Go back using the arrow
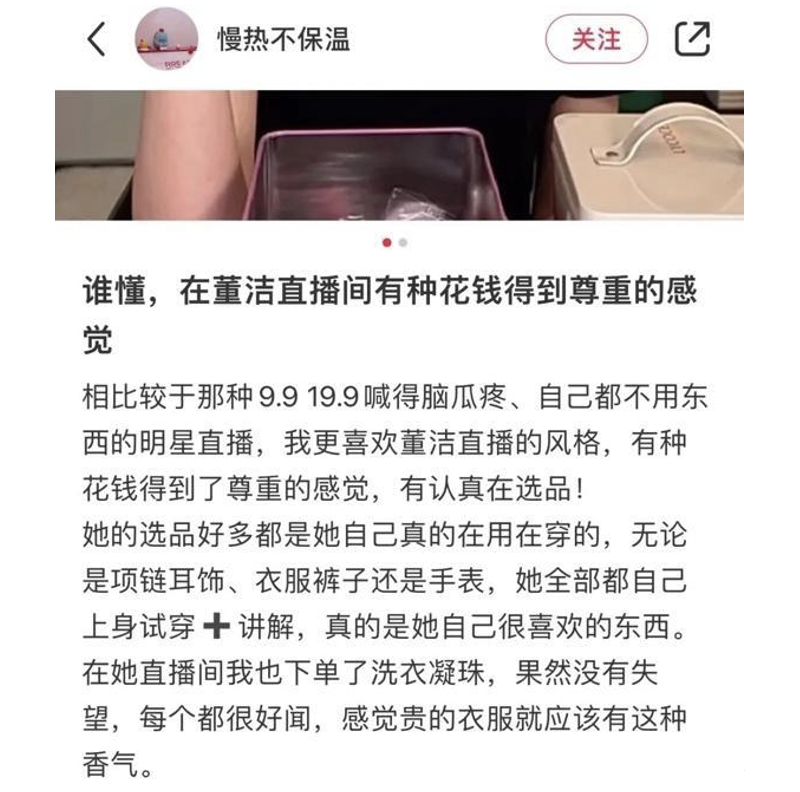Image resolution: width=800 pixels, height=792 pixels. pyautogui.click(x=97, y=39)
